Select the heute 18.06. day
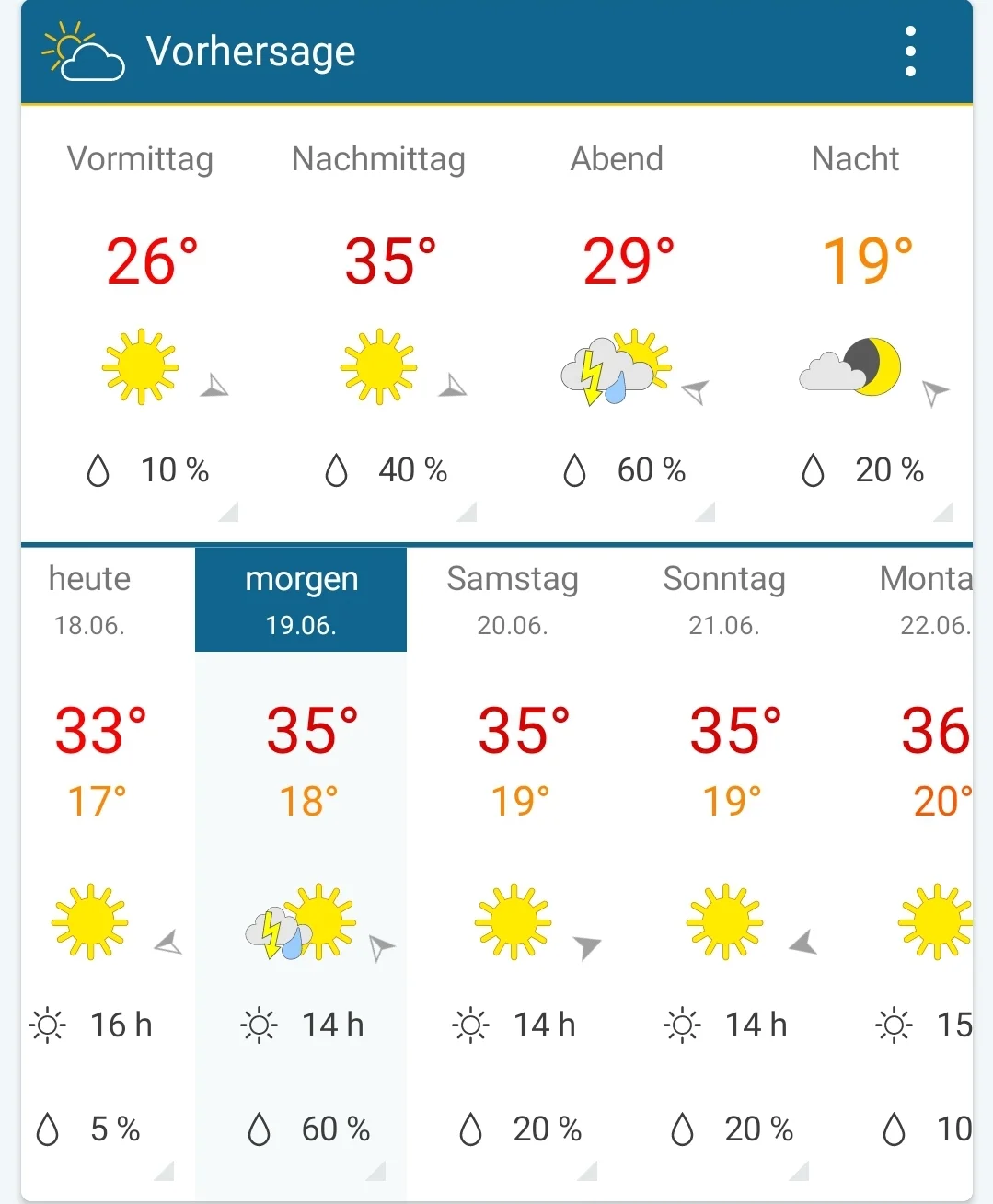This screenshot has height=1204, width=993. click(x=89, y=600)
